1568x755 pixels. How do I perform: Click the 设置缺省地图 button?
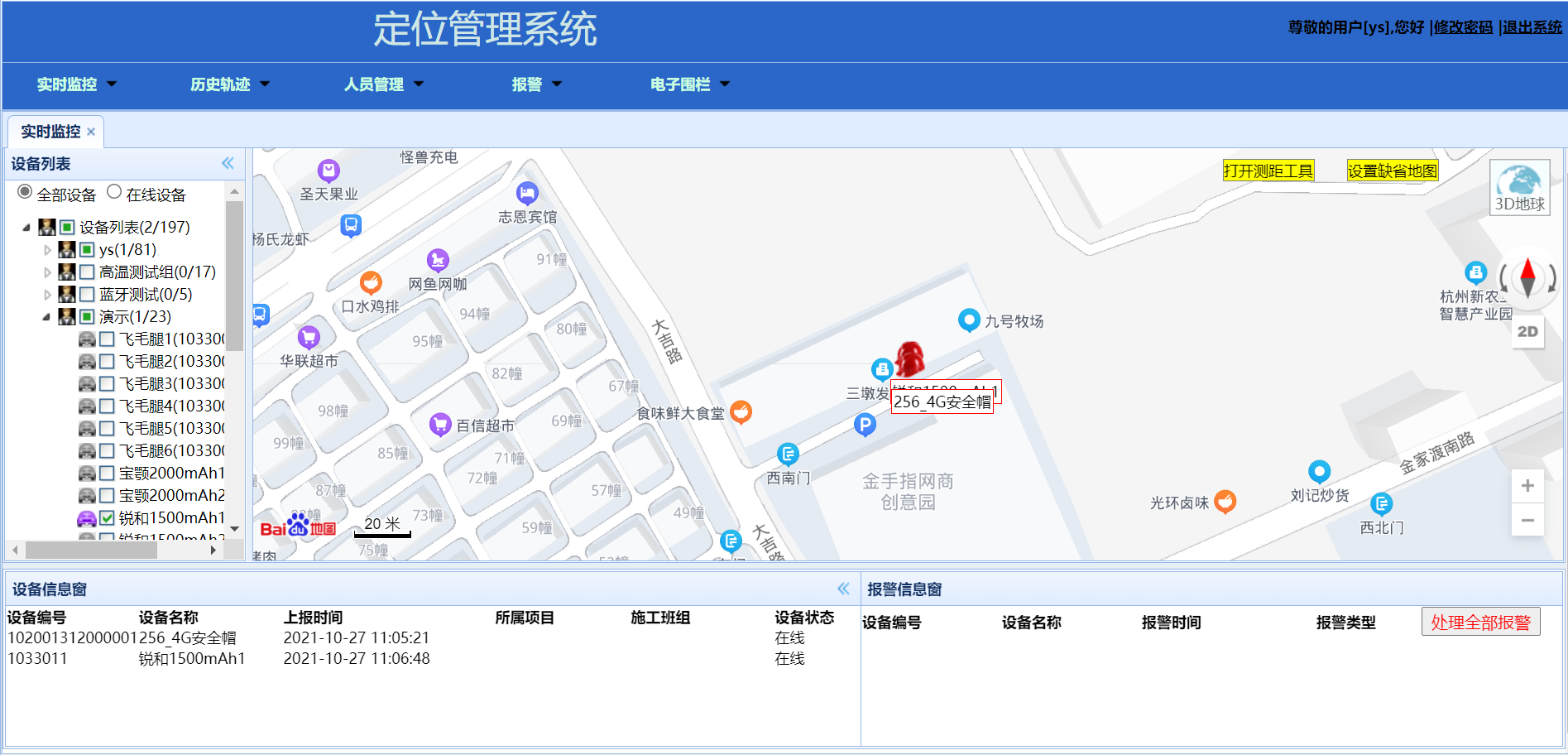[x=1392, y=171]
